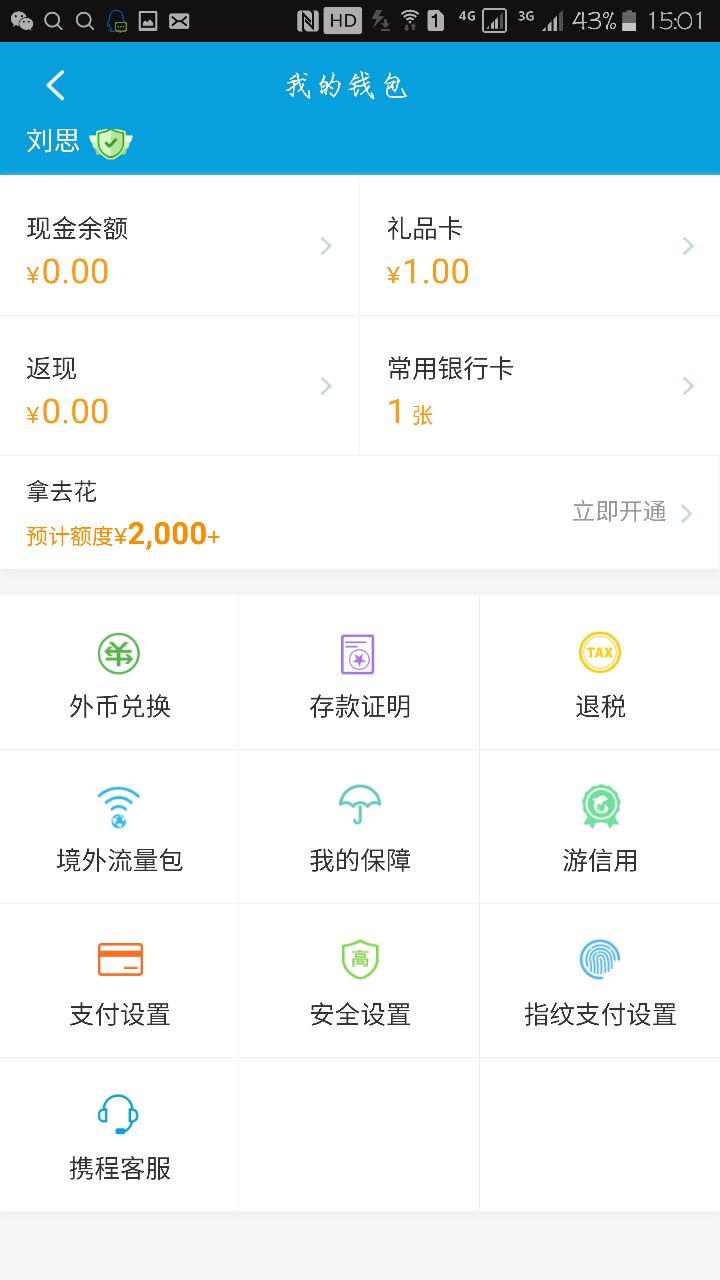Open 存款证明 deposit certificate
This screenshot has width=720, height=1280.
tap(360, 674)
